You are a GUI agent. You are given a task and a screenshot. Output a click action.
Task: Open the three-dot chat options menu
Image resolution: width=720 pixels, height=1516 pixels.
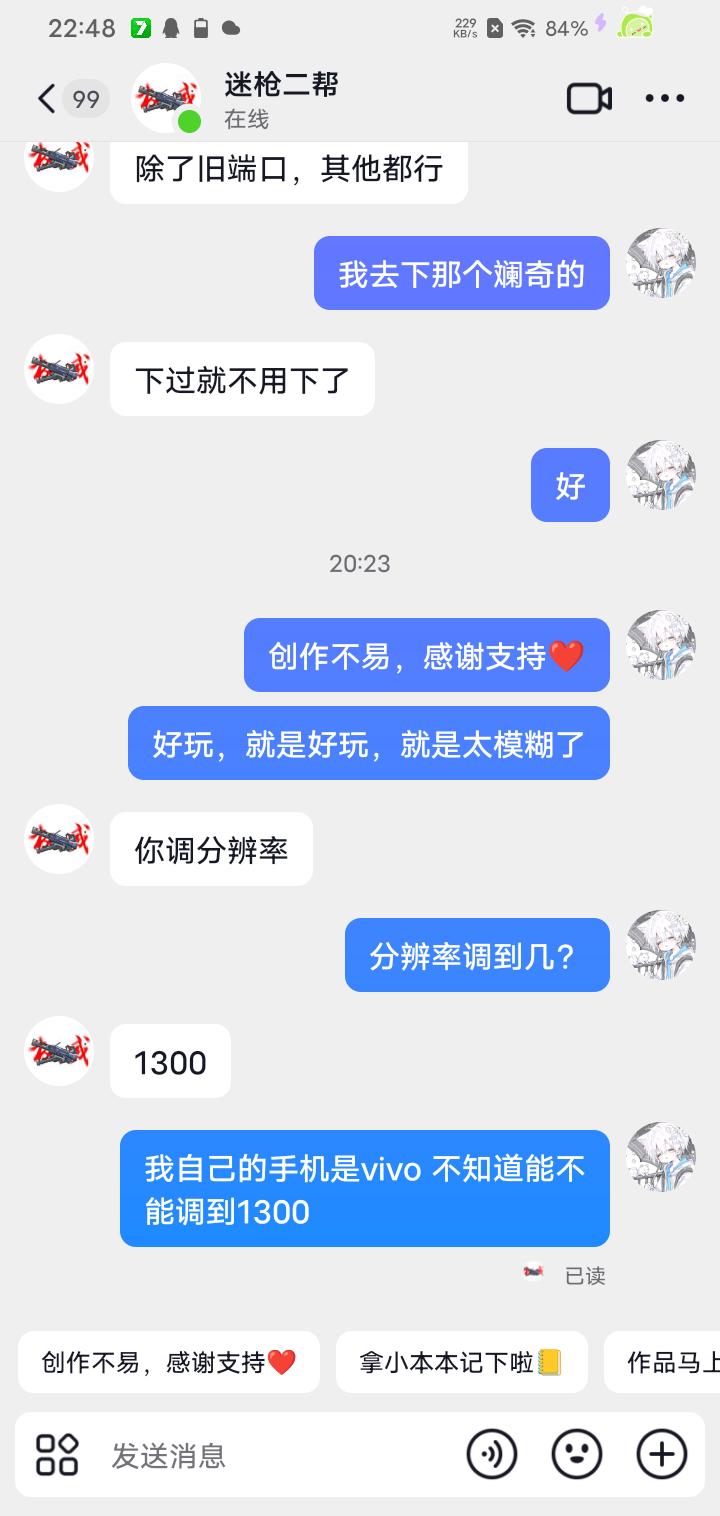[664, 98]
